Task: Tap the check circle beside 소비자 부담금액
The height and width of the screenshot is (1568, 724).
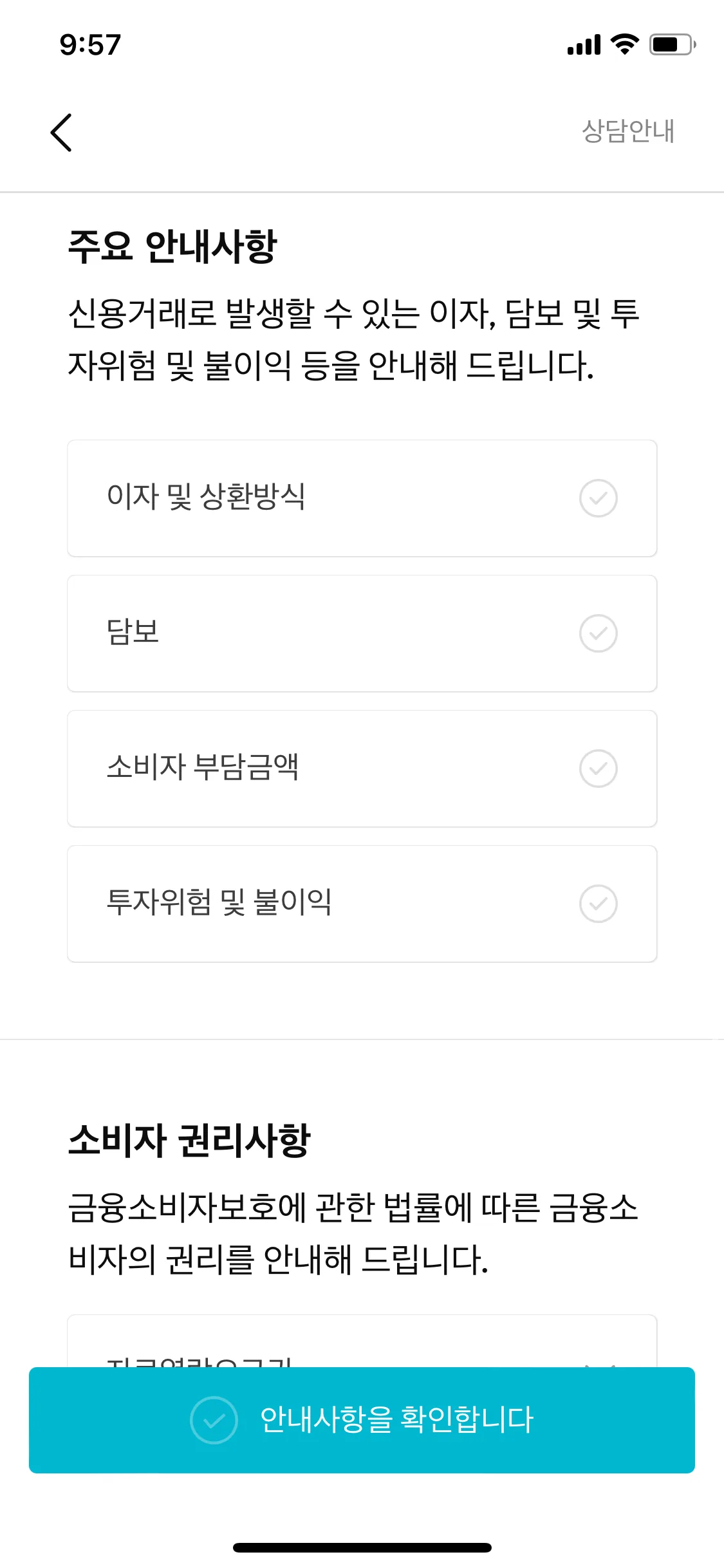Action: pos(598,769)
